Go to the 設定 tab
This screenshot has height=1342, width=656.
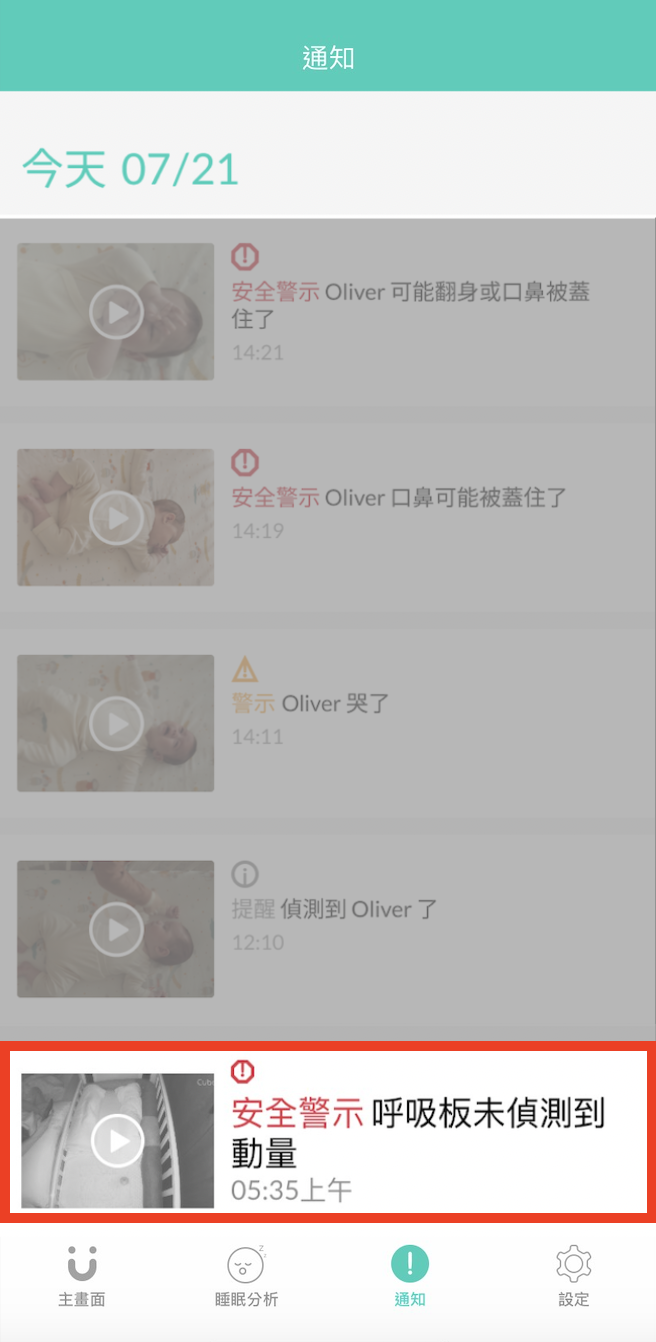(x=574, y=1277)
